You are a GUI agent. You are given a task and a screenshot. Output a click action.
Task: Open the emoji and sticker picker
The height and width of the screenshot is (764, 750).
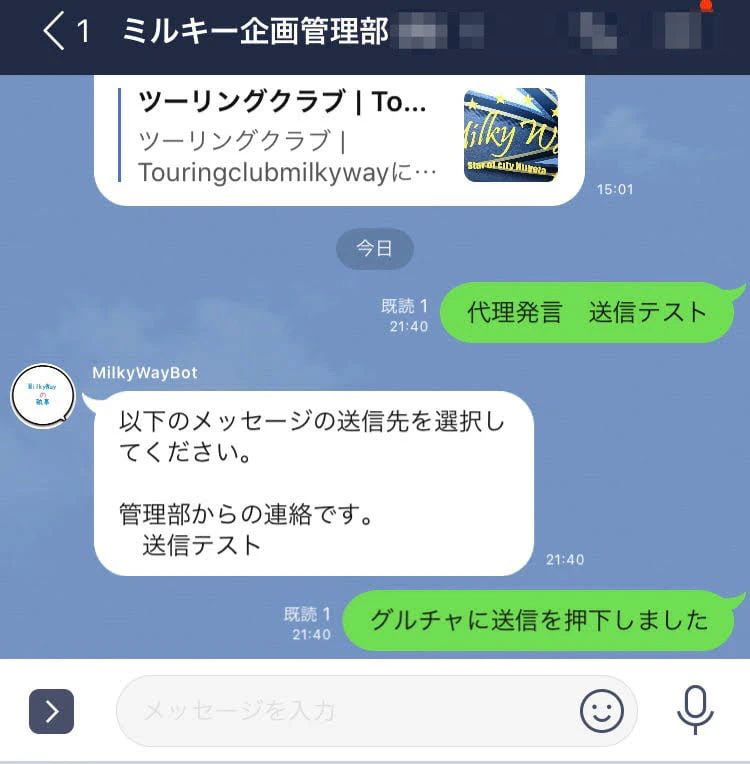[602, 711]
